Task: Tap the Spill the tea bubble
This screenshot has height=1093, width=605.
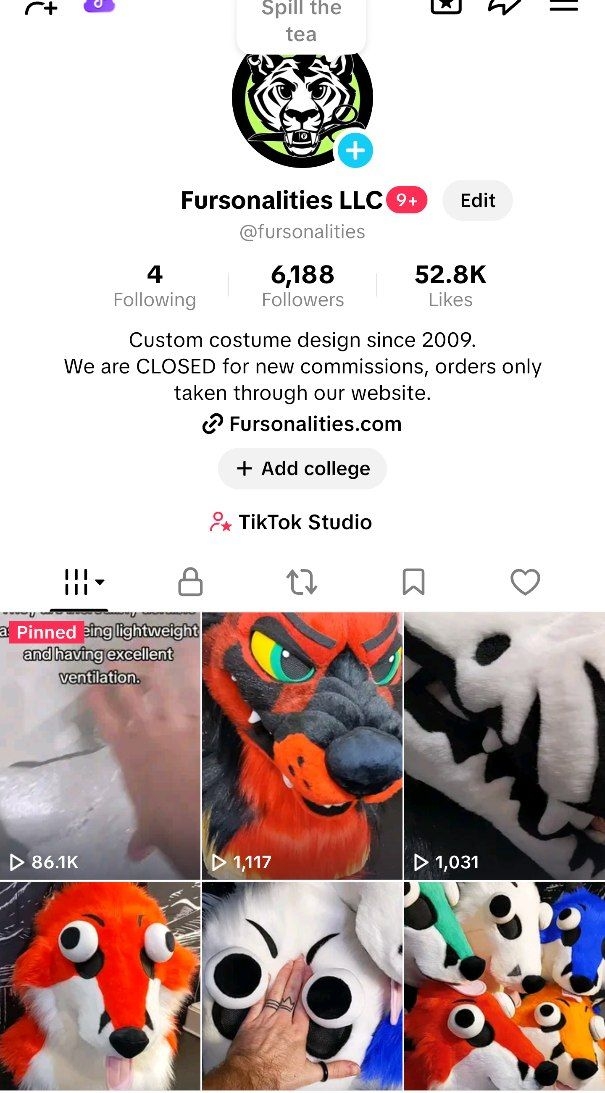Action: (x=301, y=23)
